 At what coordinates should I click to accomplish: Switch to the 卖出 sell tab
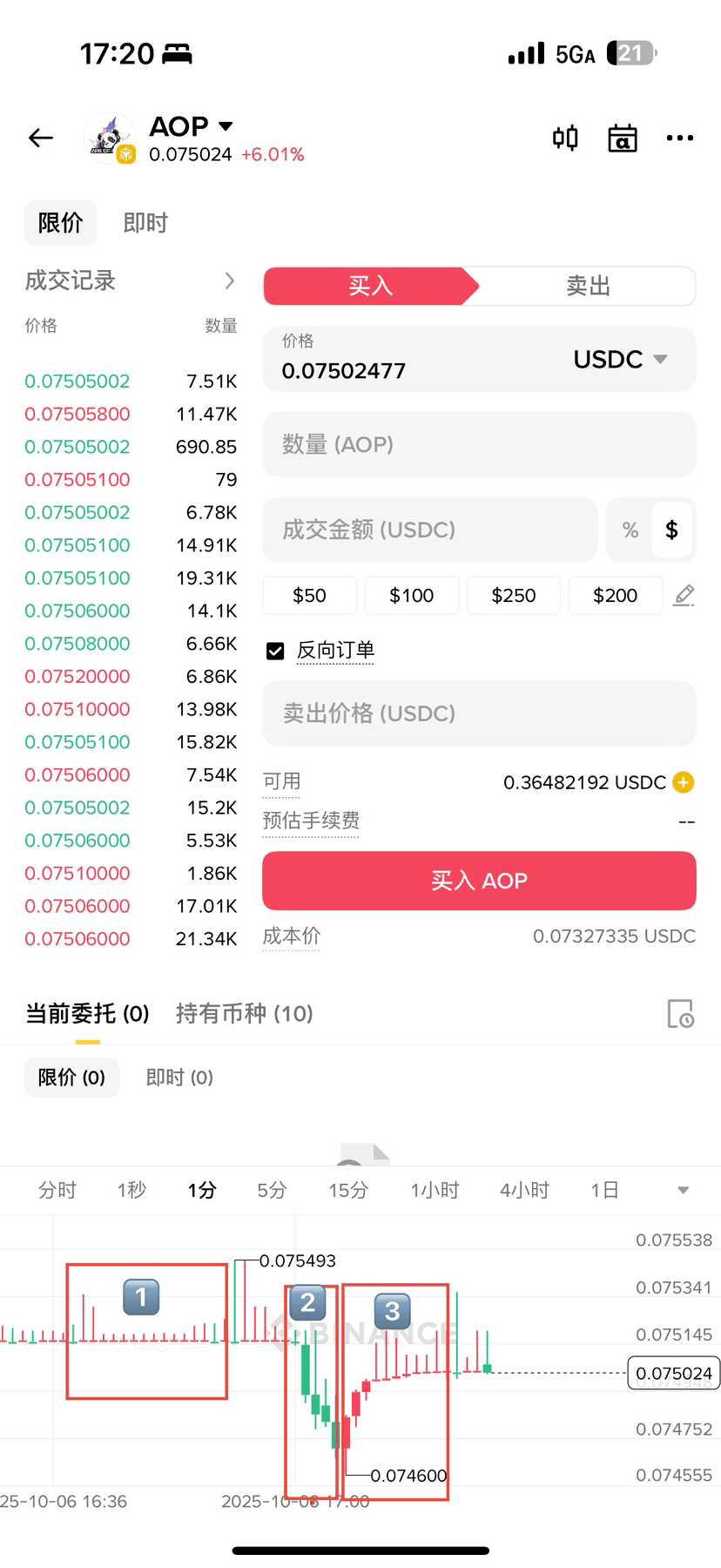(x=588, y=286)
